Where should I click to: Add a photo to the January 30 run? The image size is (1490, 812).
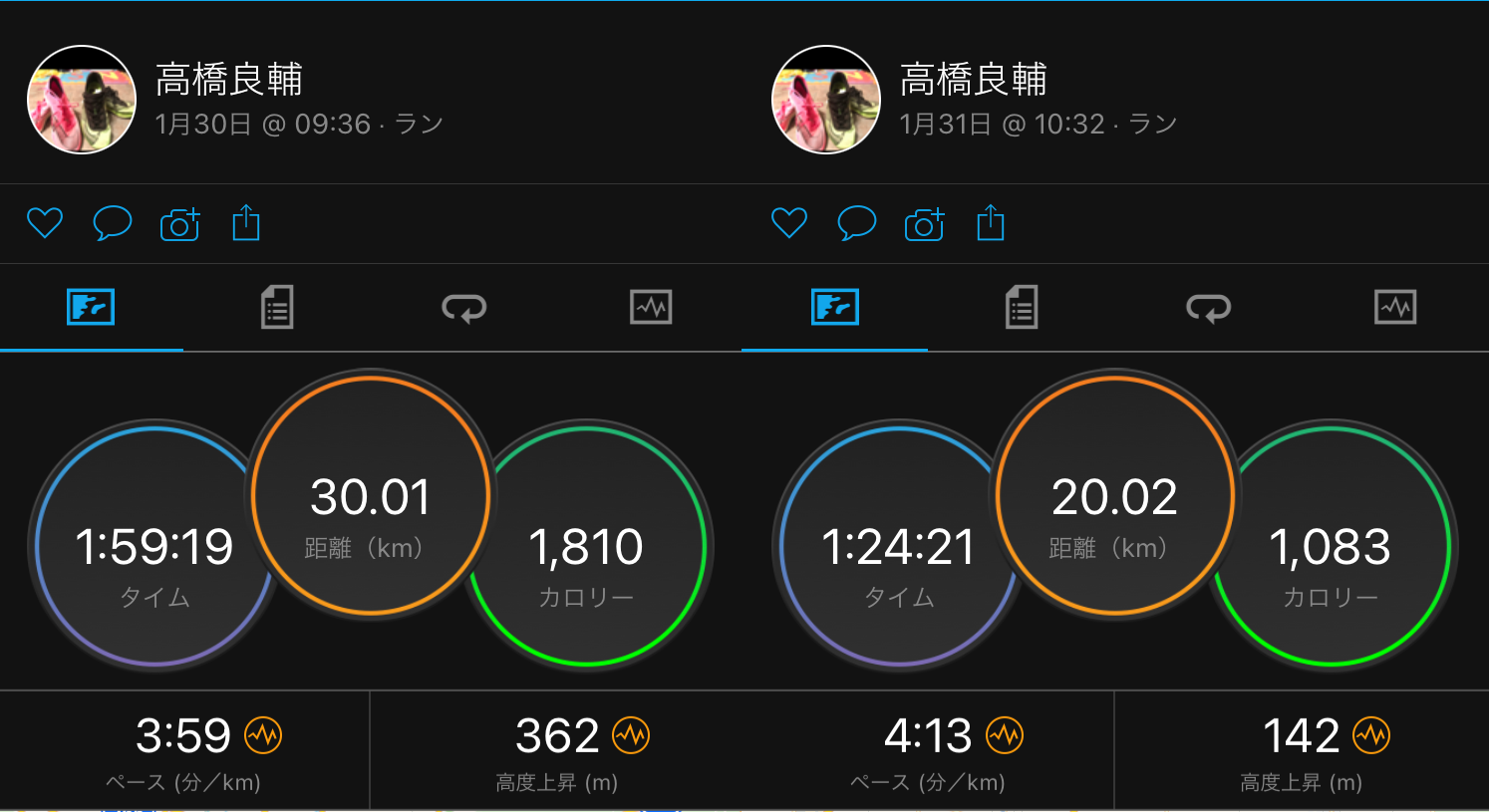(x=180, y=224)
